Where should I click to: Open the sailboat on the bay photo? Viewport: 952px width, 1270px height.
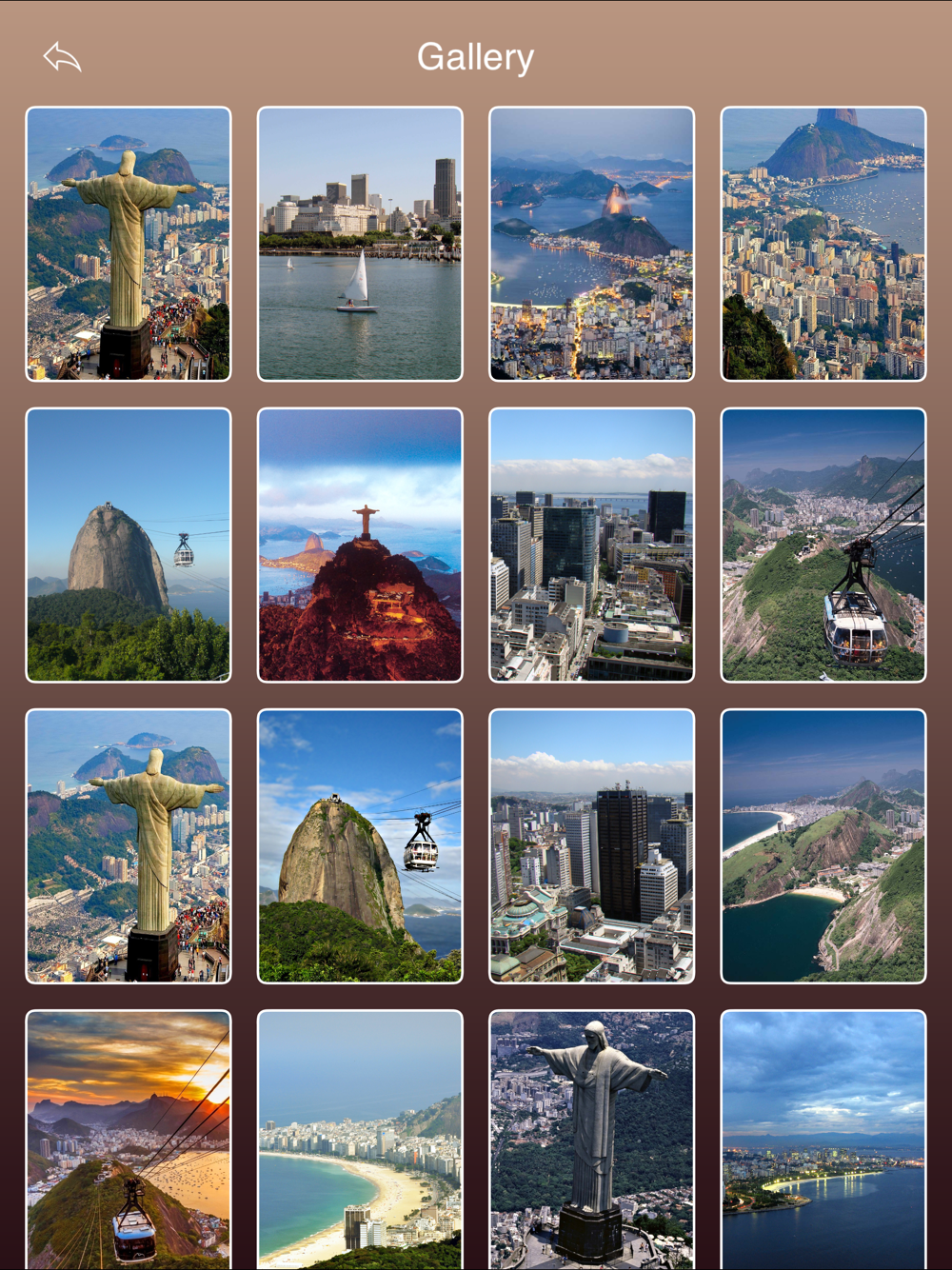pyautogui.click(x=360, y=244)
